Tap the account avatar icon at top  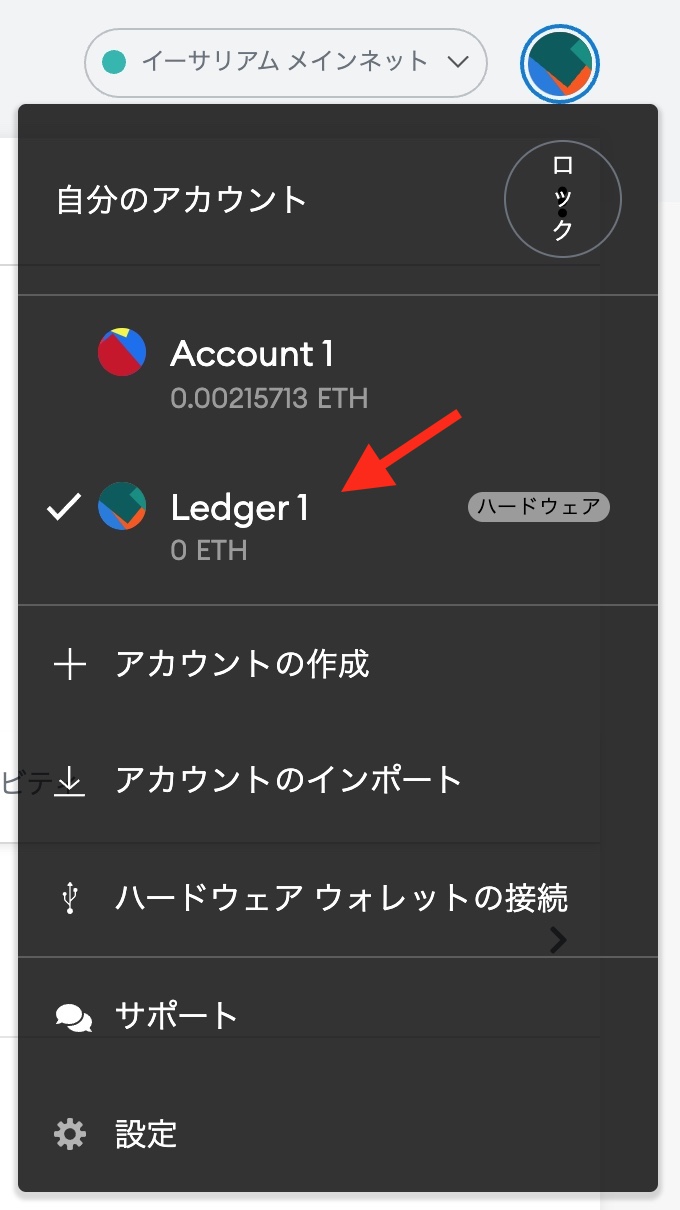pos(560,64)
